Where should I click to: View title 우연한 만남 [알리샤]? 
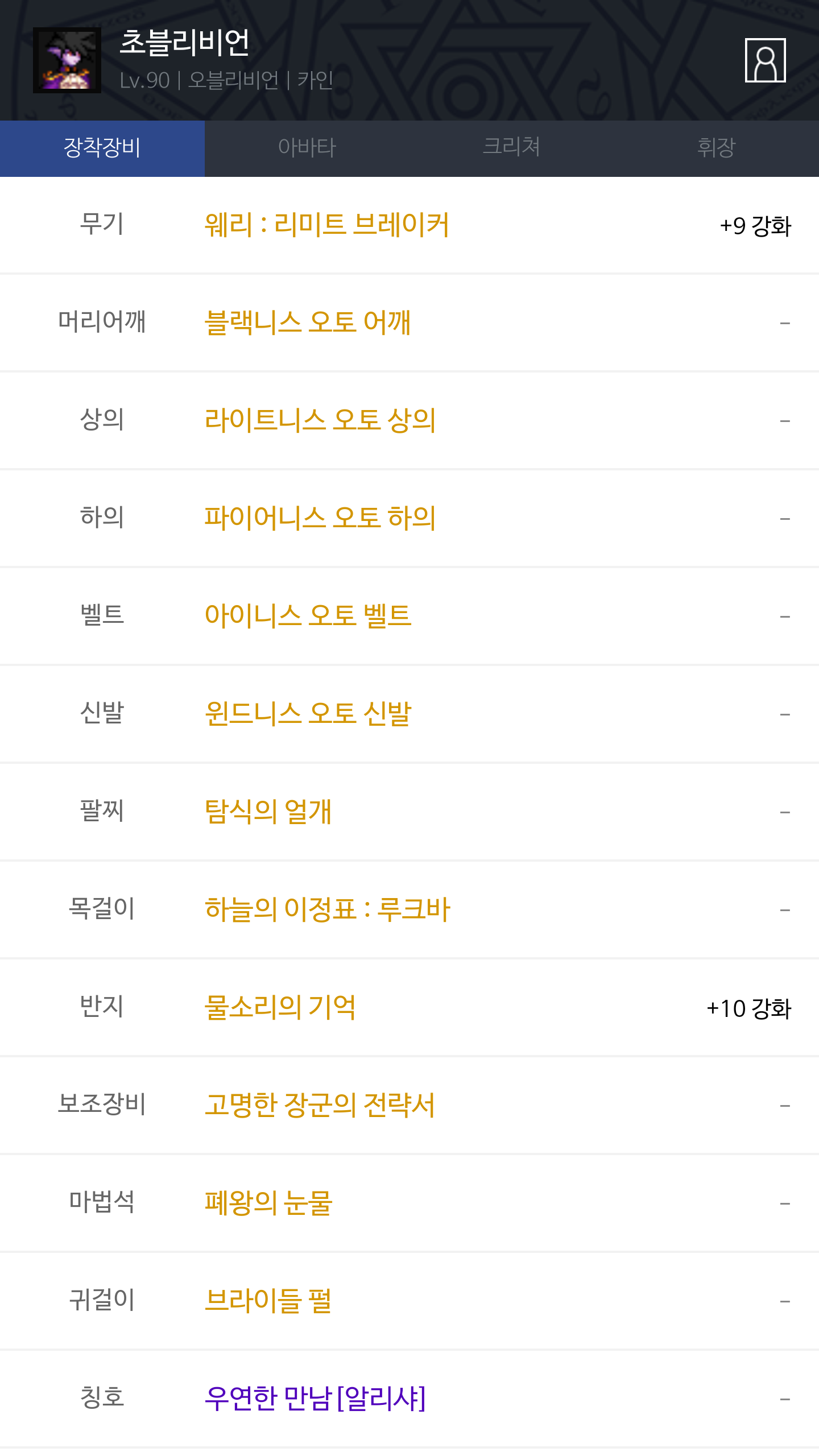315,1399
